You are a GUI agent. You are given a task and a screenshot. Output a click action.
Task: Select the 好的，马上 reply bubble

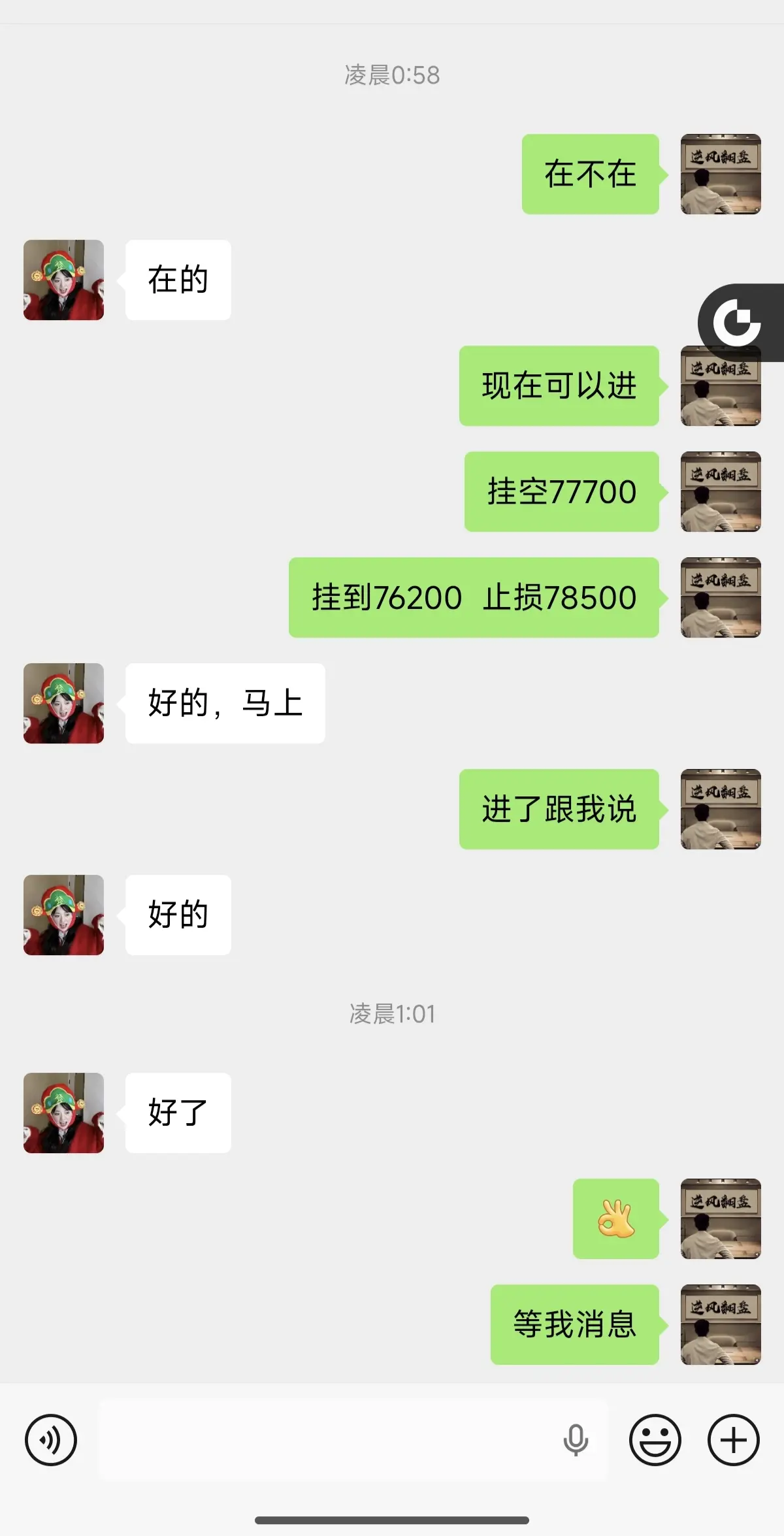225,702
